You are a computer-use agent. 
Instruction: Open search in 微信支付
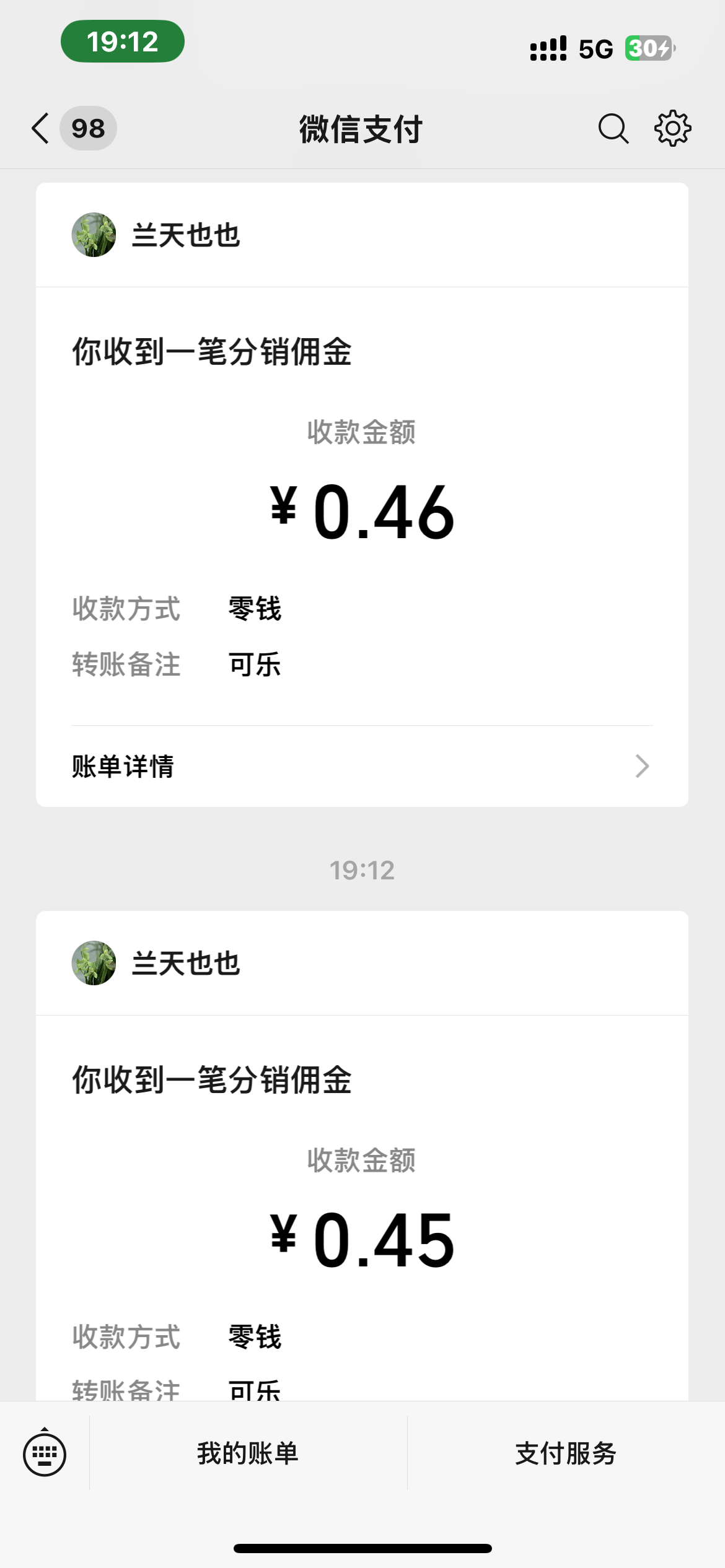pyautogui.click(x=613, y=129)
